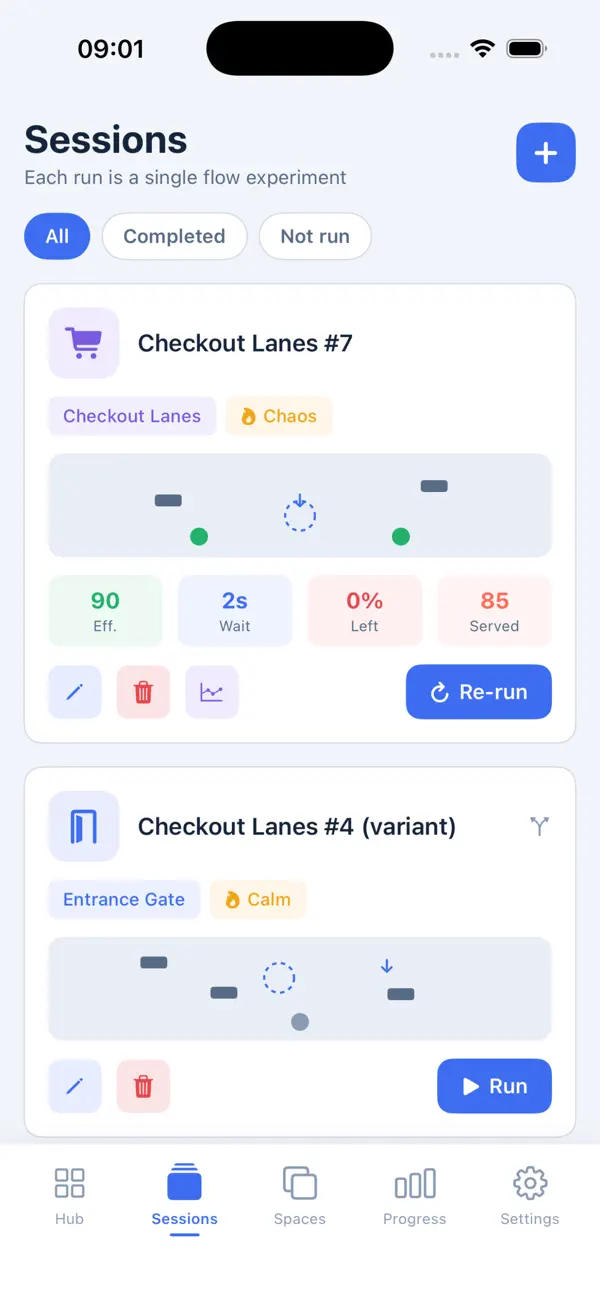Go to the Hub tab
600x1299 pixels.
click(x=70, y=1196)
